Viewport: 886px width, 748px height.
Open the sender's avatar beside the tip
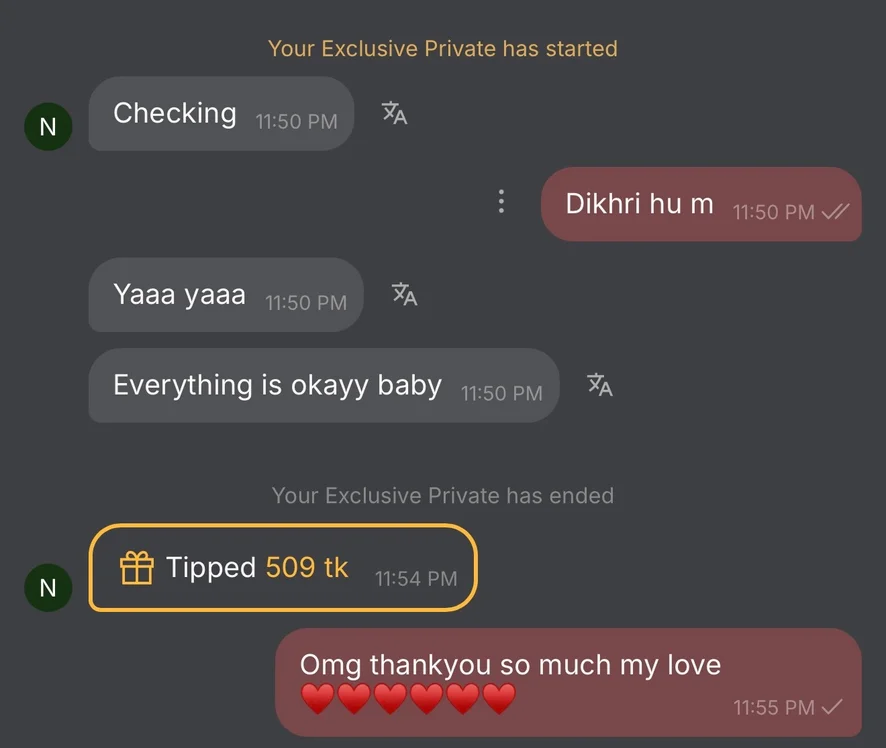48,588
